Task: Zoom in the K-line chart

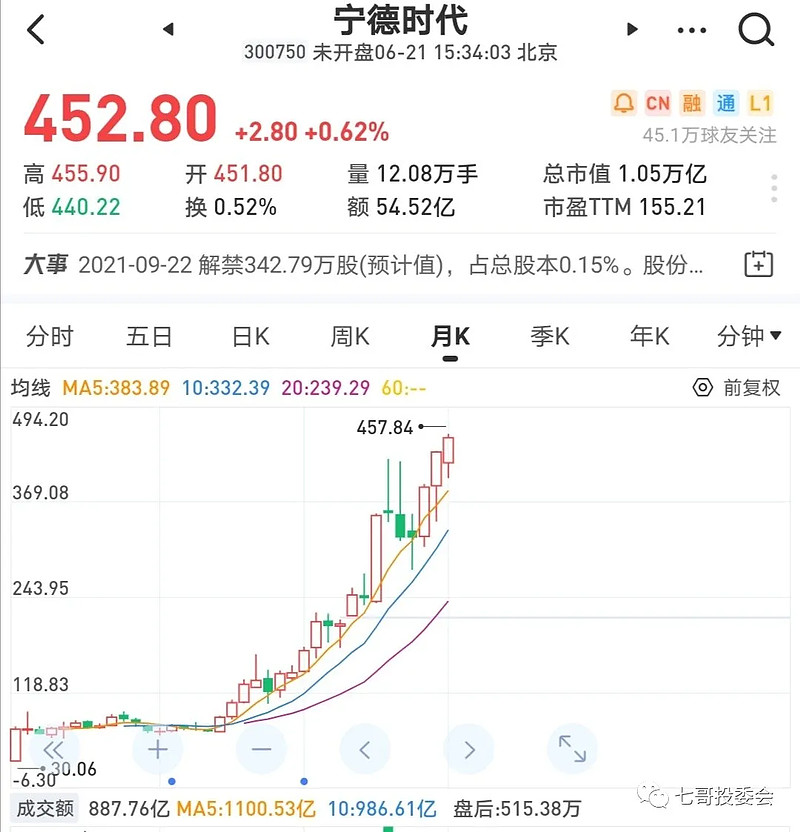Action: pos(158,749)
